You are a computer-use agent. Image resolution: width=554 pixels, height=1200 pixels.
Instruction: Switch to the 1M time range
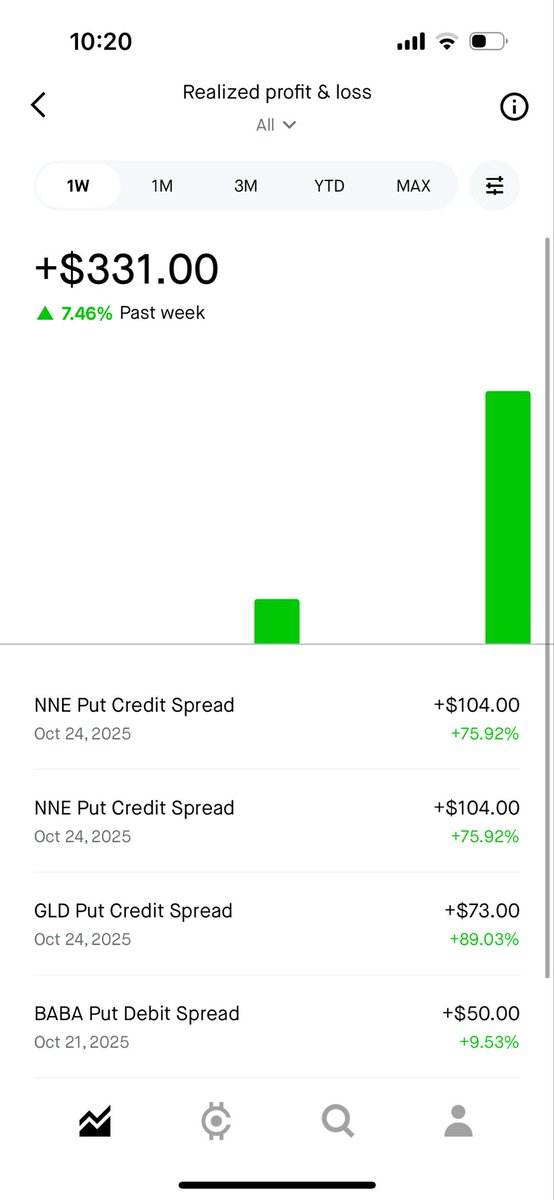pyautogui.click(x=162, y=186)
